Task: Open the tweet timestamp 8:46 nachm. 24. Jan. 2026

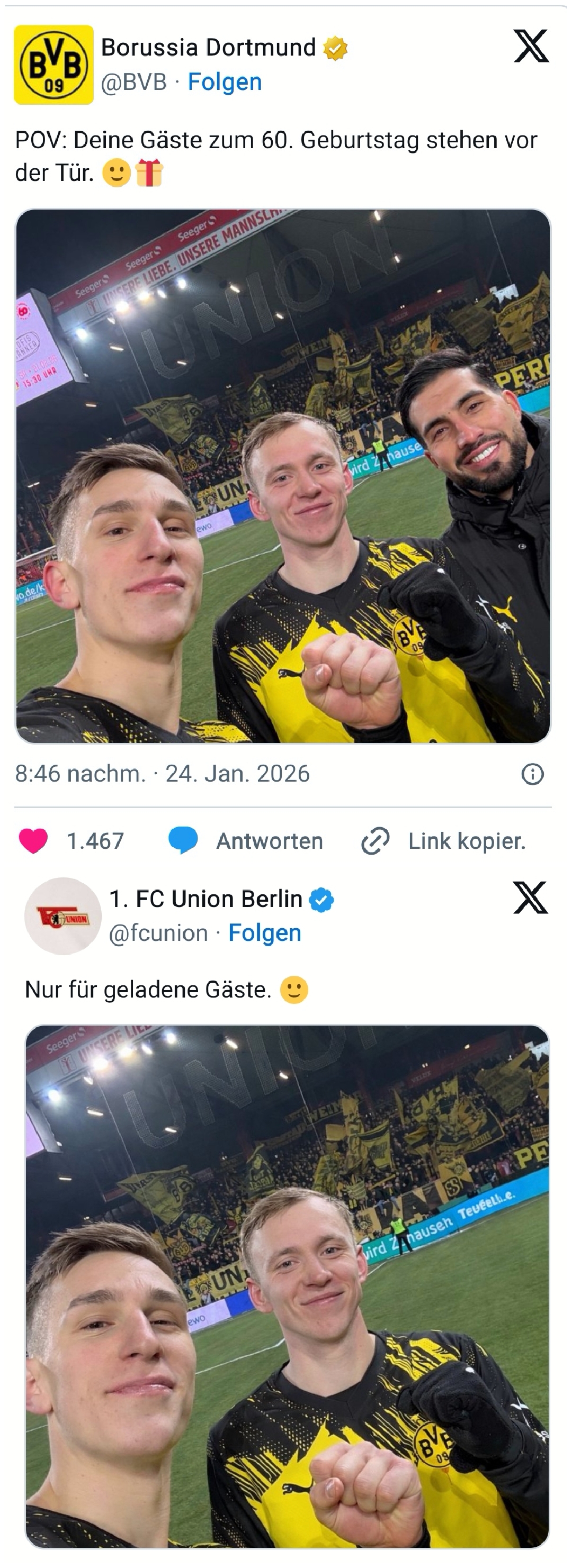Action: point(163,774)
